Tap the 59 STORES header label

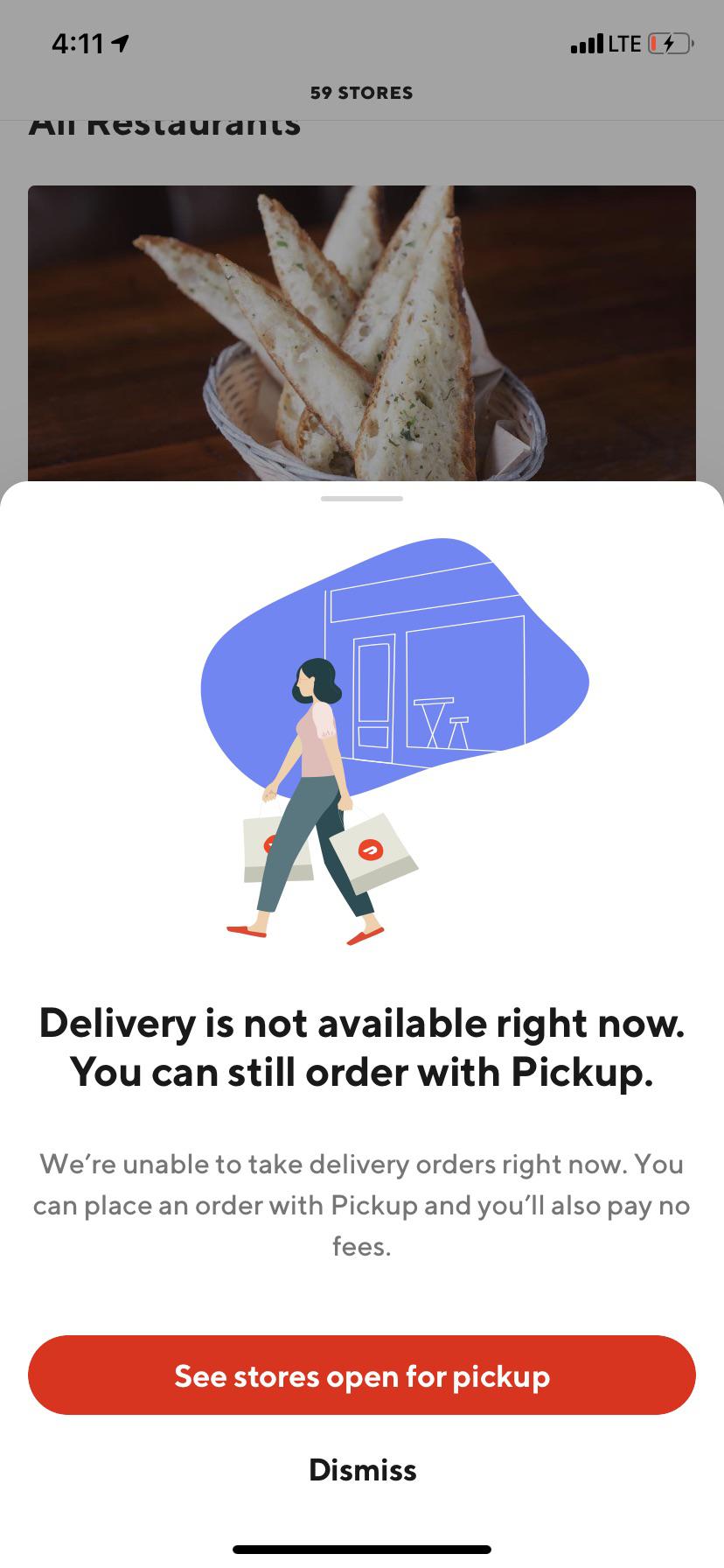tap(362, 93)
